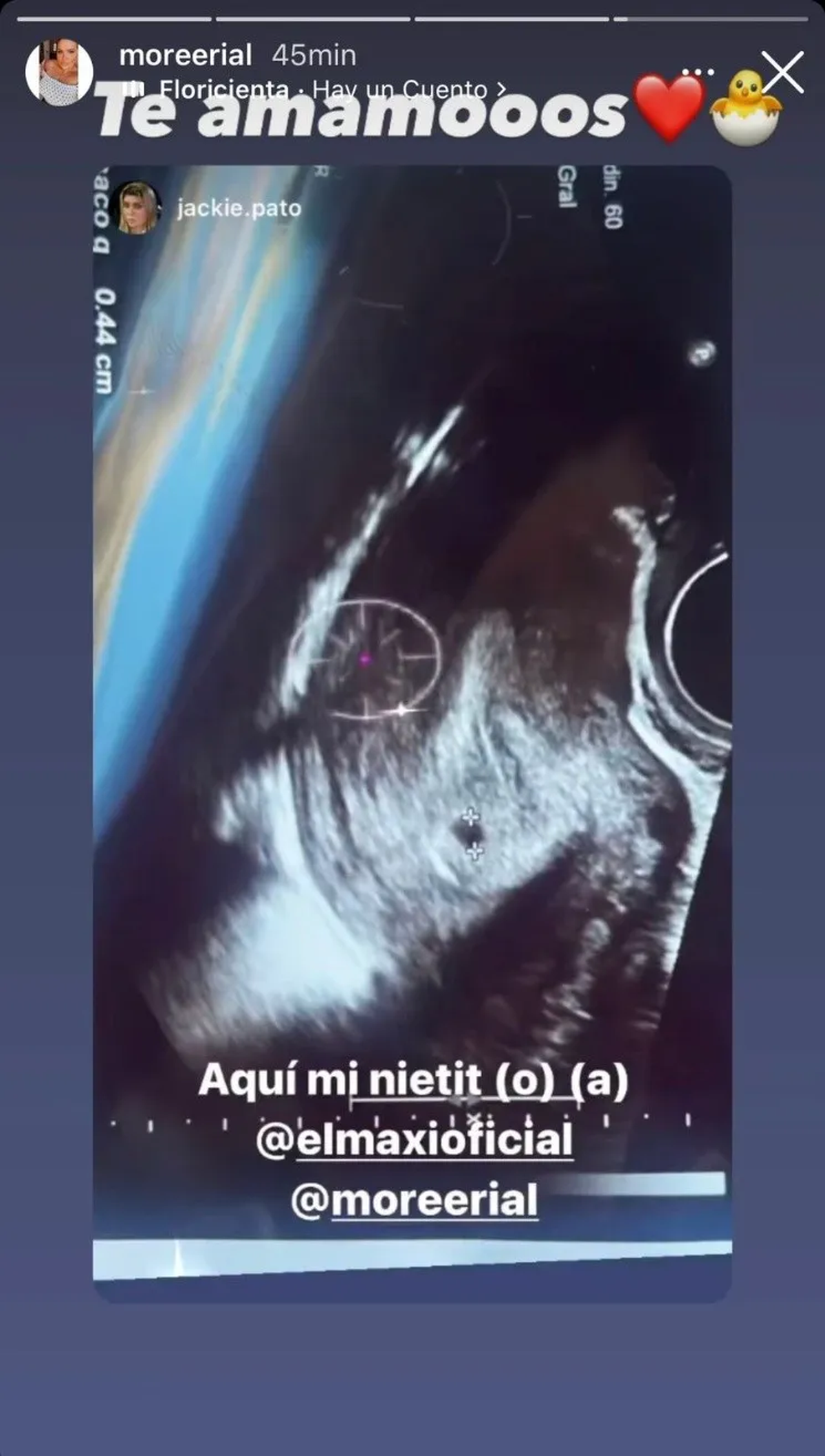Screen dimensions: 825x1456
Task: Open moreerial's profile picture
Action: tap(59, 72)
